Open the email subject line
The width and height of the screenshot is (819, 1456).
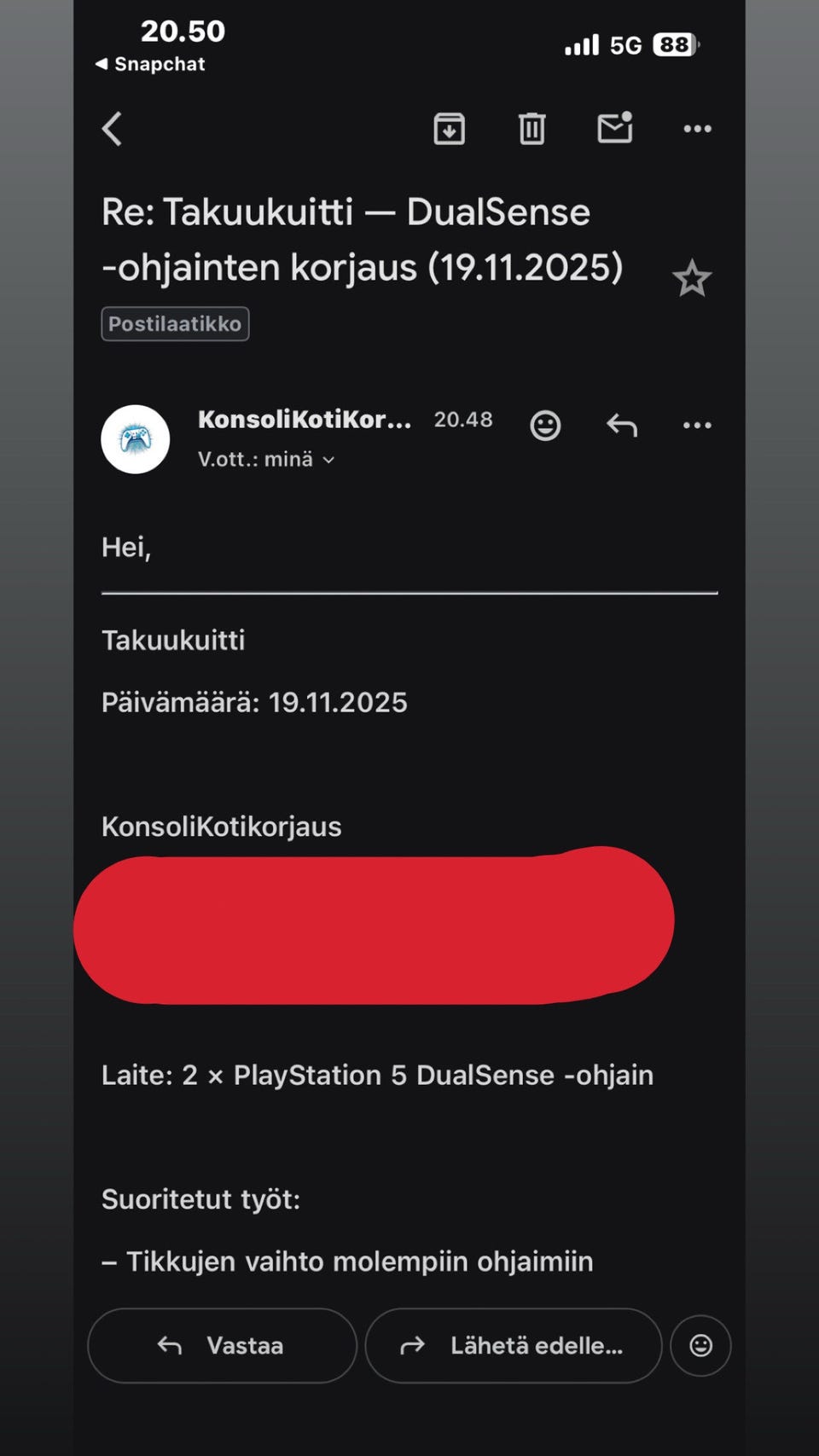click(362, 239)
